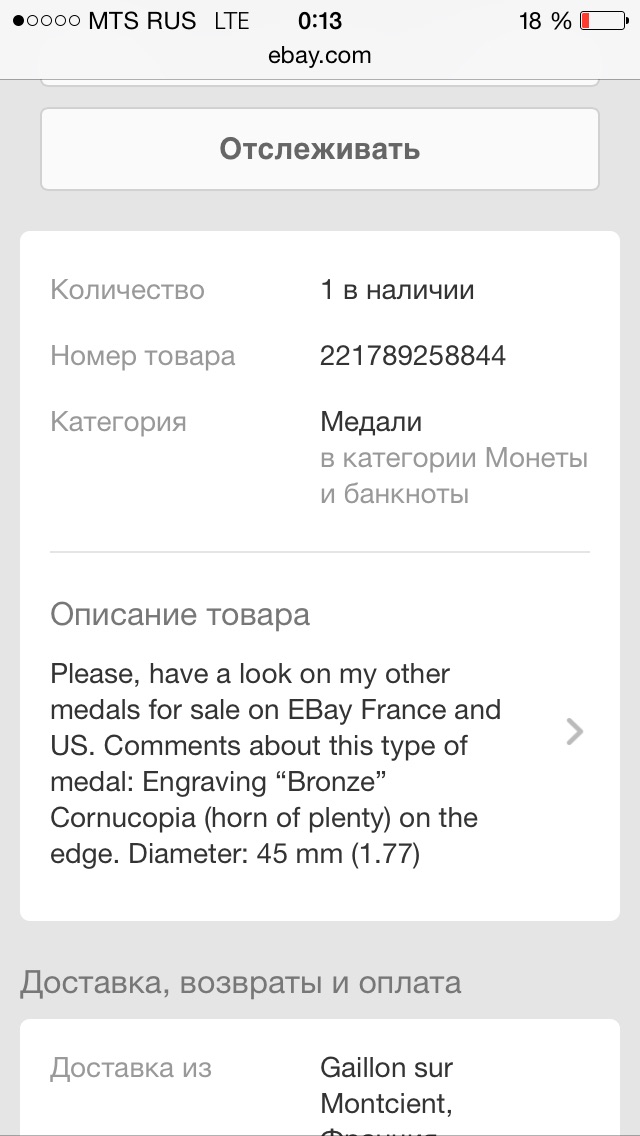The height and width of the screenshot is (1136, 640).
Task: Expand the Описание товара details chevron
Action: tap(574, 732)
